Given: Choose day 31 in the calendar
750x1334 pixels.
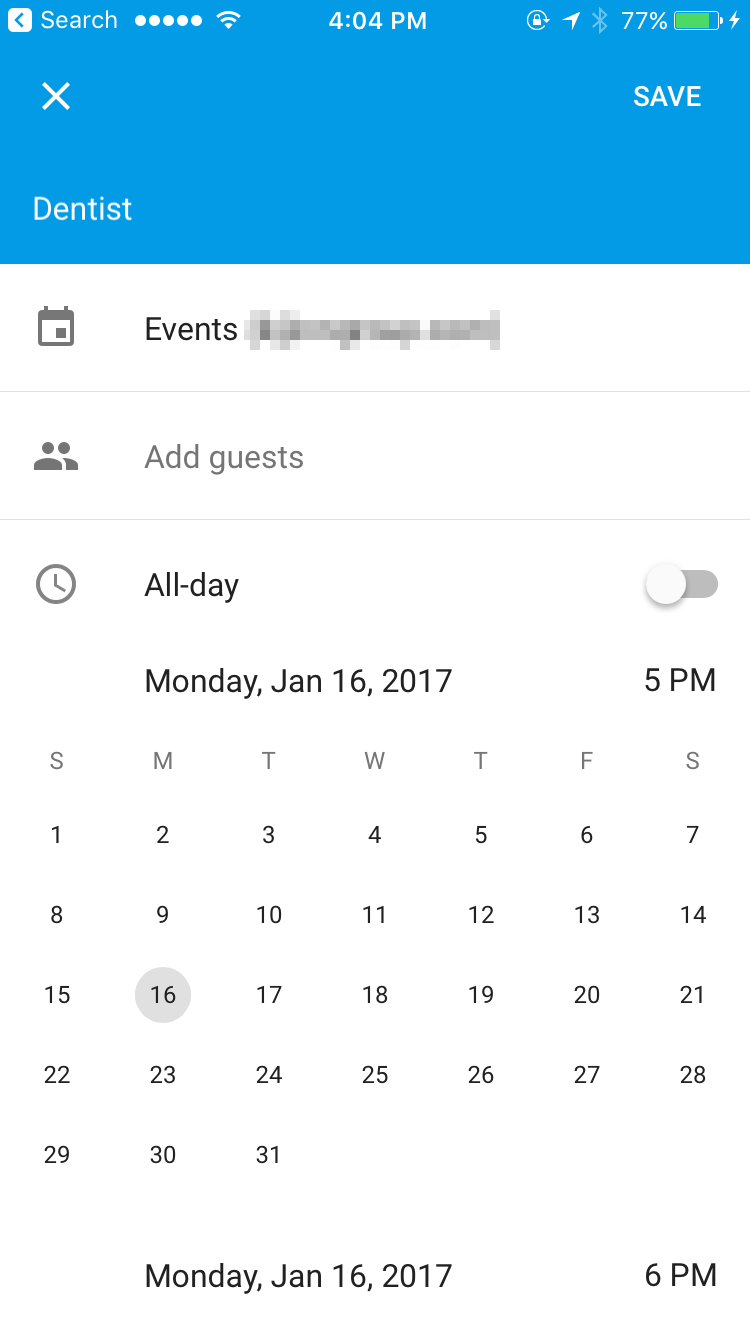Looking at the screenshot, I should pyautogui.click(x=269, y=1155).
